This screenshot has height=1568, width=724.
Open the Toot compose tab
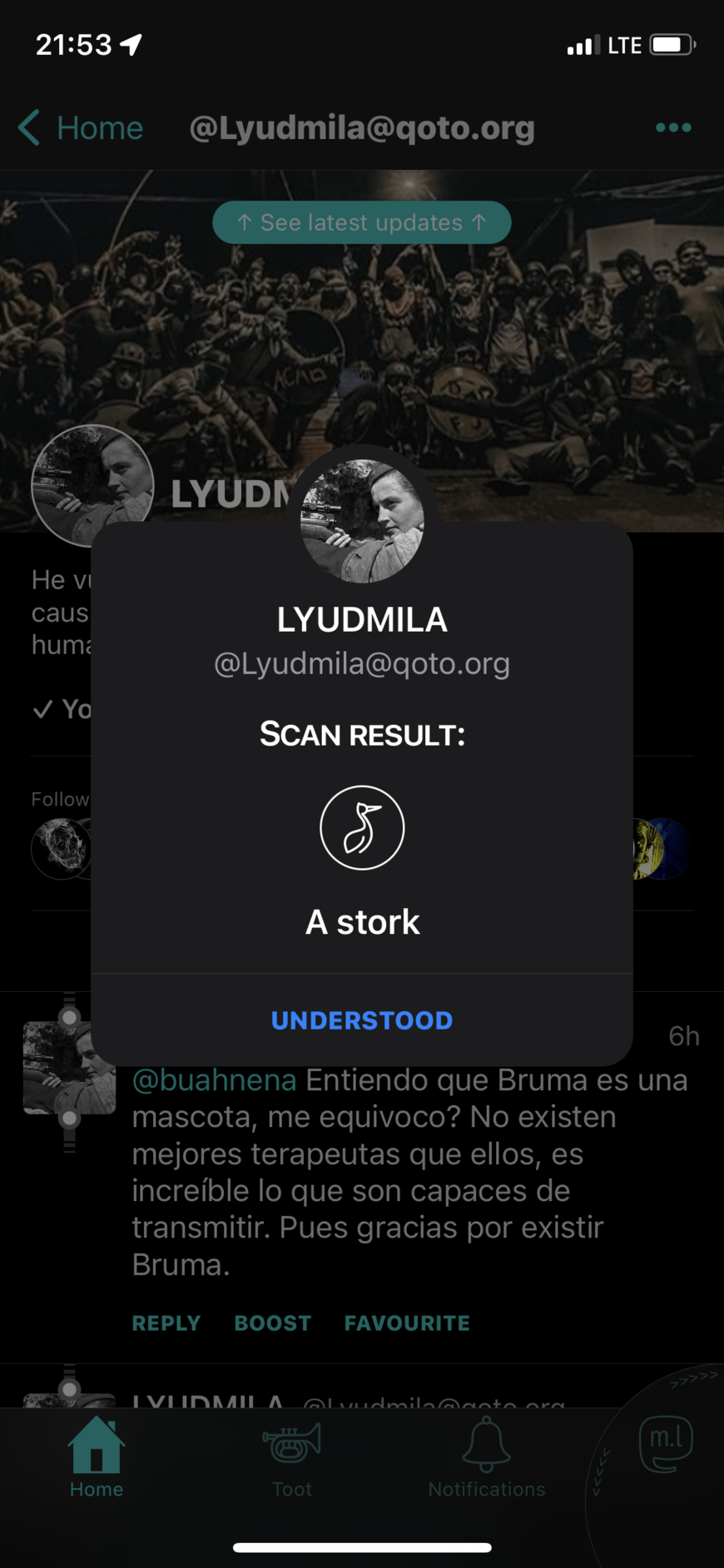pos(291,1458)
